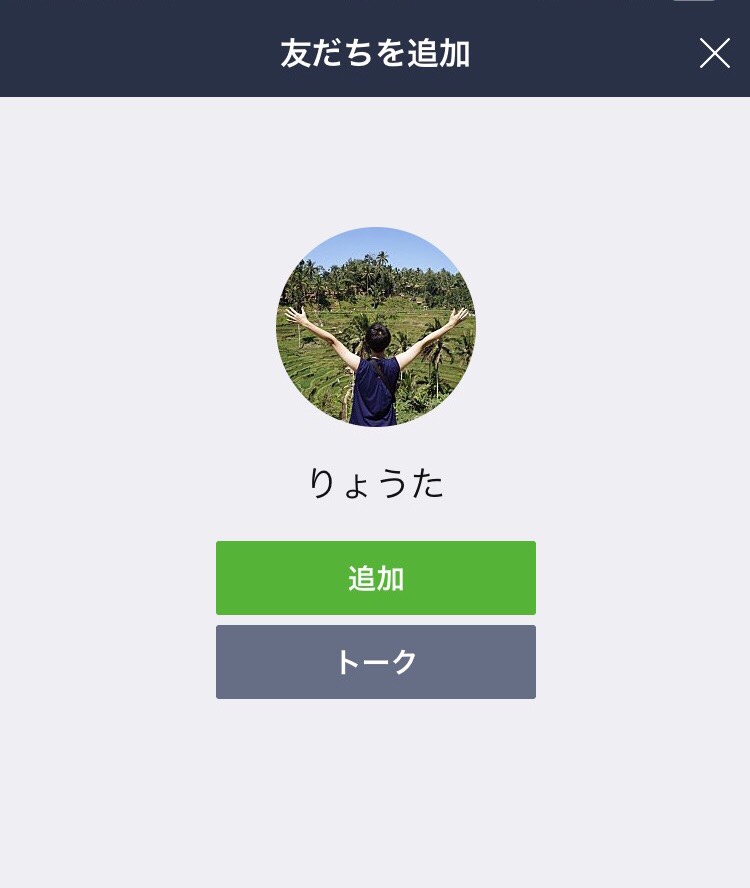Click the green add-friend button
This screenshot has width=750, height=888.
tap(375, 577)
